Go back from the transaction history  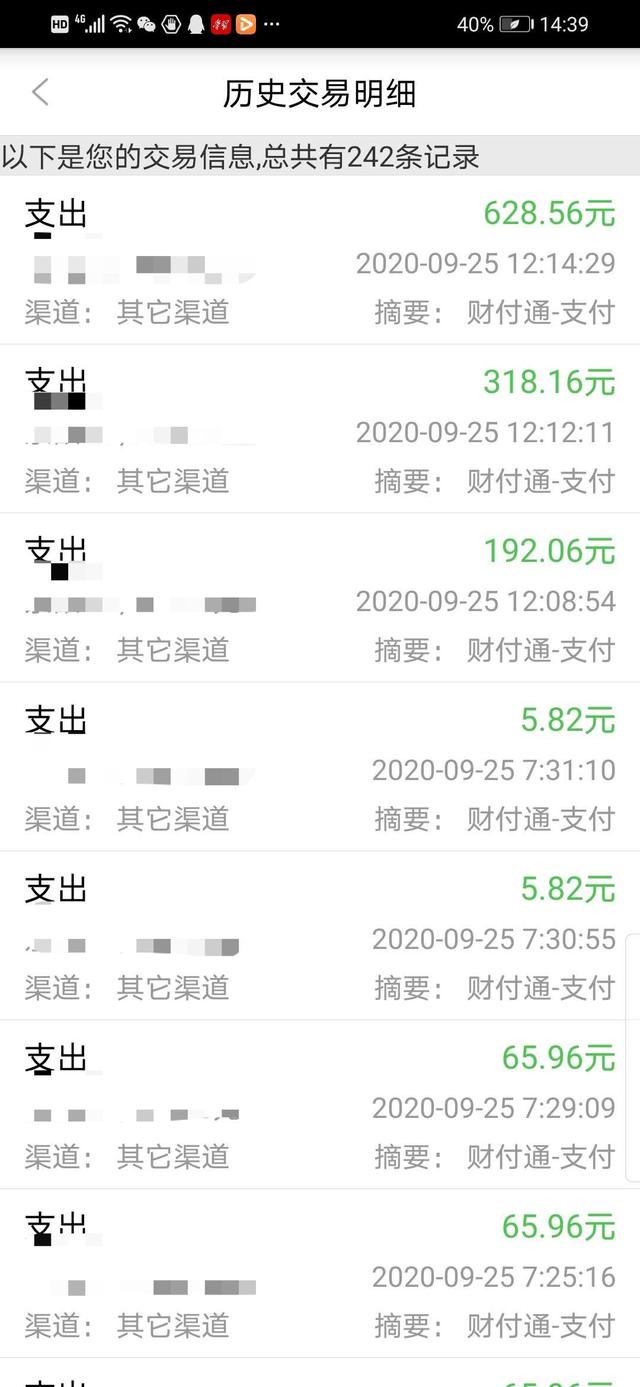click(x=40, y=93)
